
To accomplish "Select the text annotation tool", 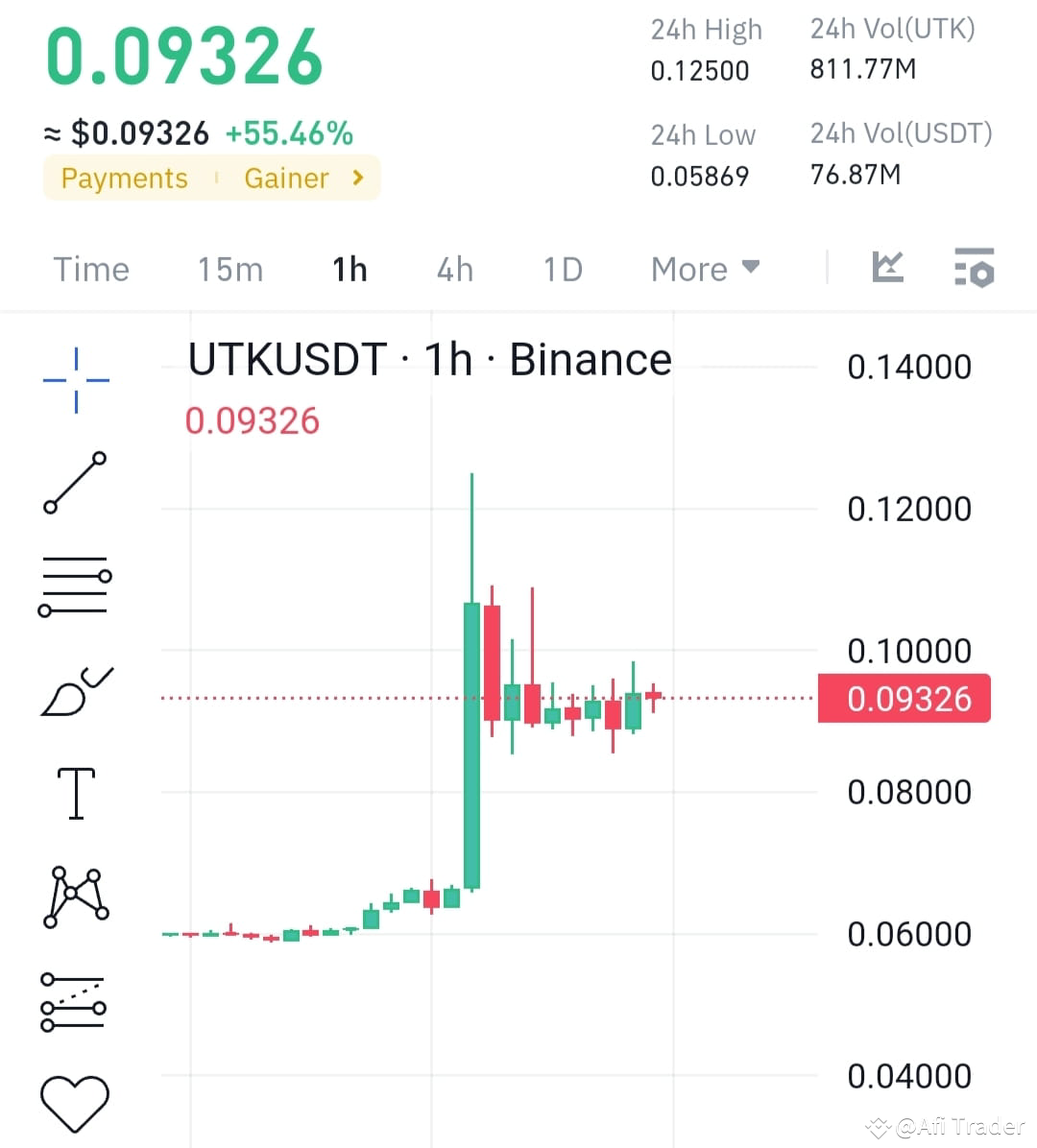I will (x=75, y=792).
